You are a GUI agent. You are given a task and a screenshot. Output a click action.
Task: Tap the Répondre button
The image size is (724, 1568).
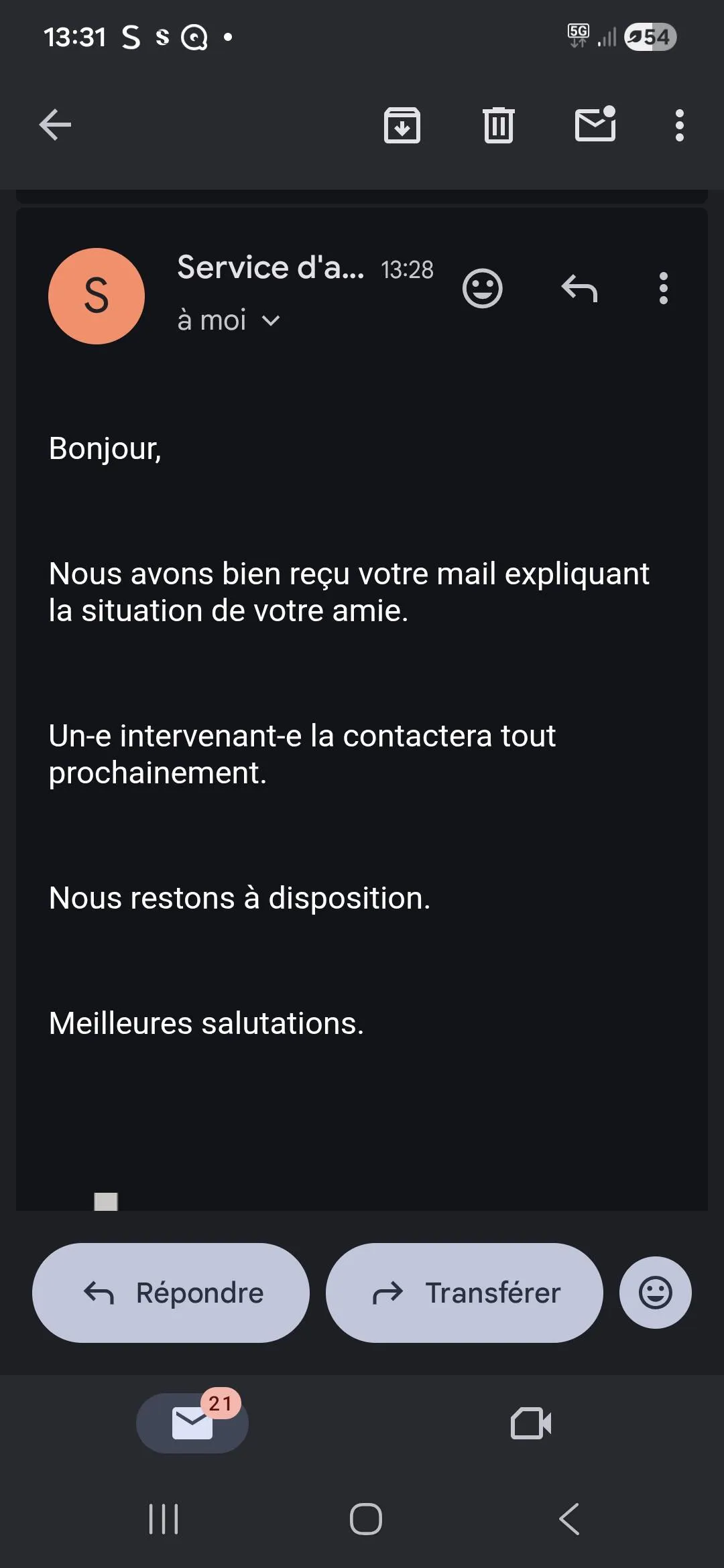tap(171, 1293)
